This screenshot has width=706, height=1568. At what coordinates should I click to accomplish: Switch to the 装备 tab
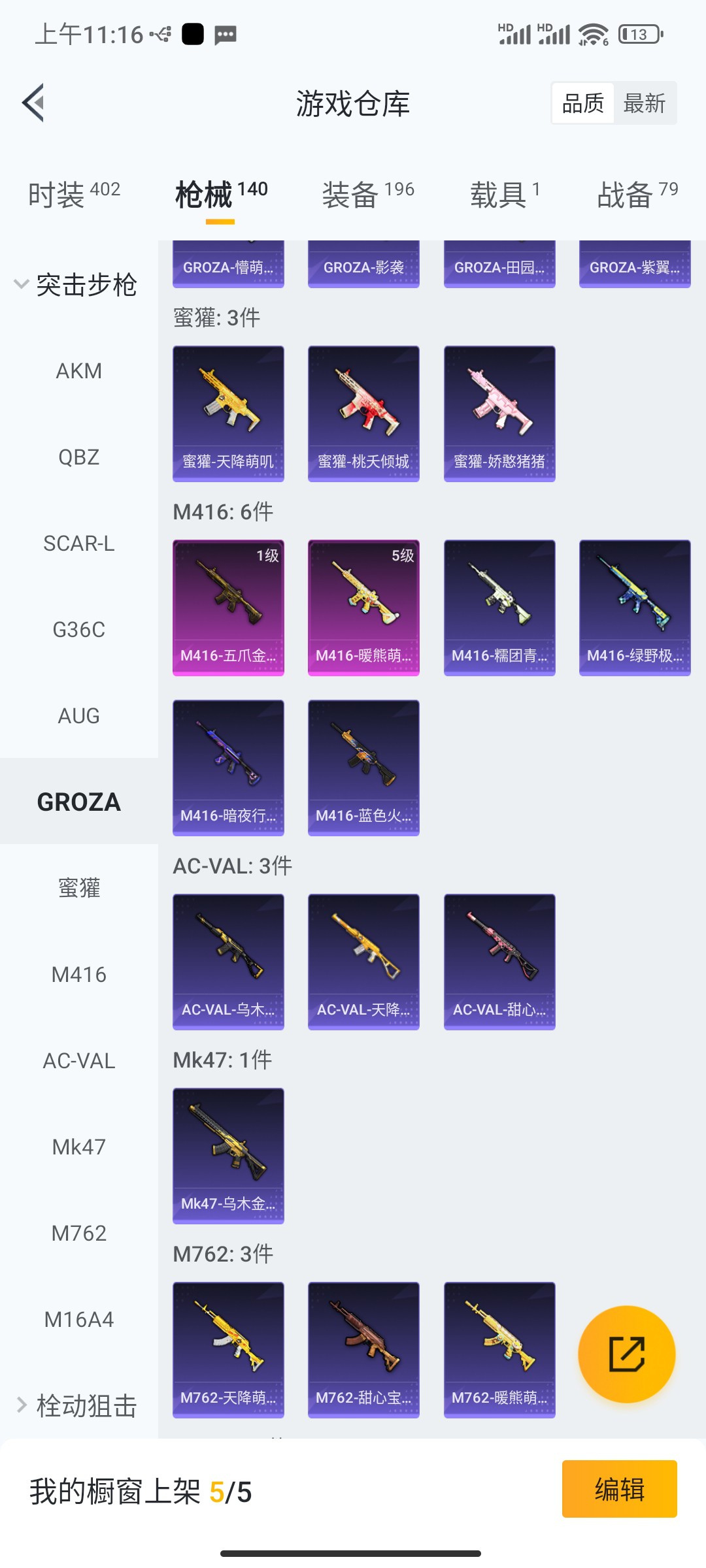click(x=368, y=194)
